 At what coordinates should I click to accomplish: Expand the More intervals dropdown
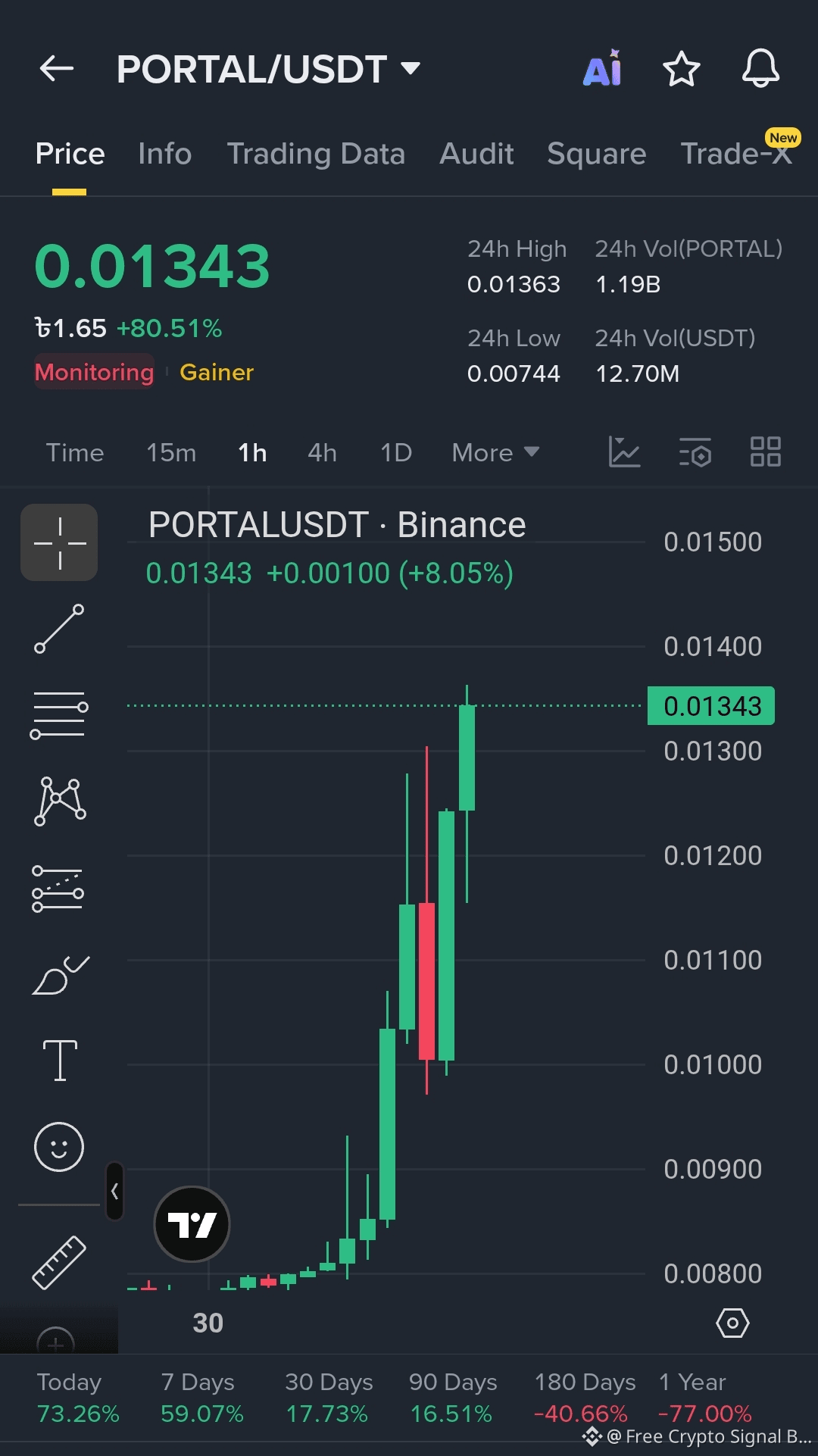click(495, 452)
